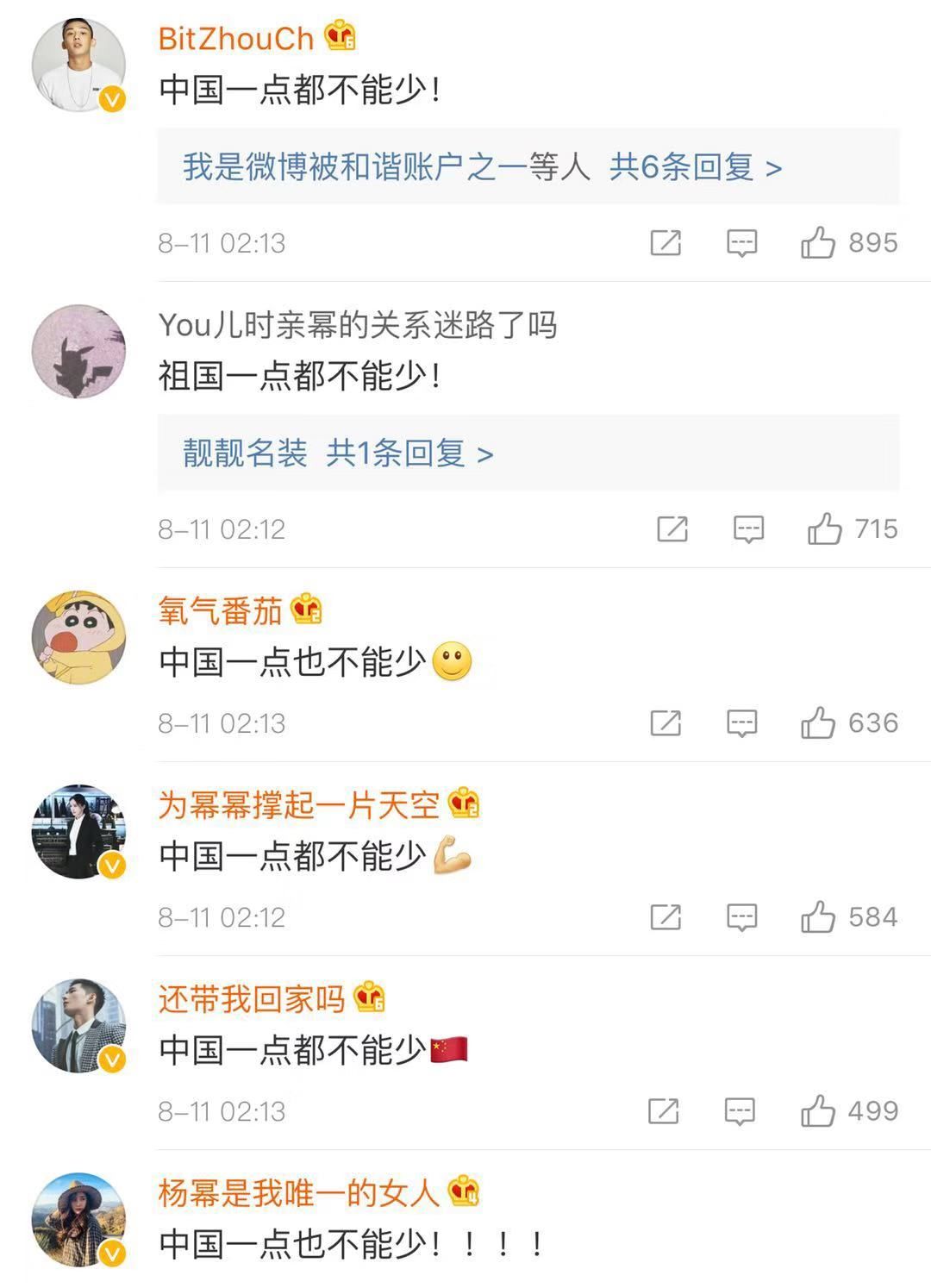Image resolution: width=931 pixels, height=1288 pixels.
Task: Expand the 1 reply from 靓靓名装
Action: pos(405,454)
